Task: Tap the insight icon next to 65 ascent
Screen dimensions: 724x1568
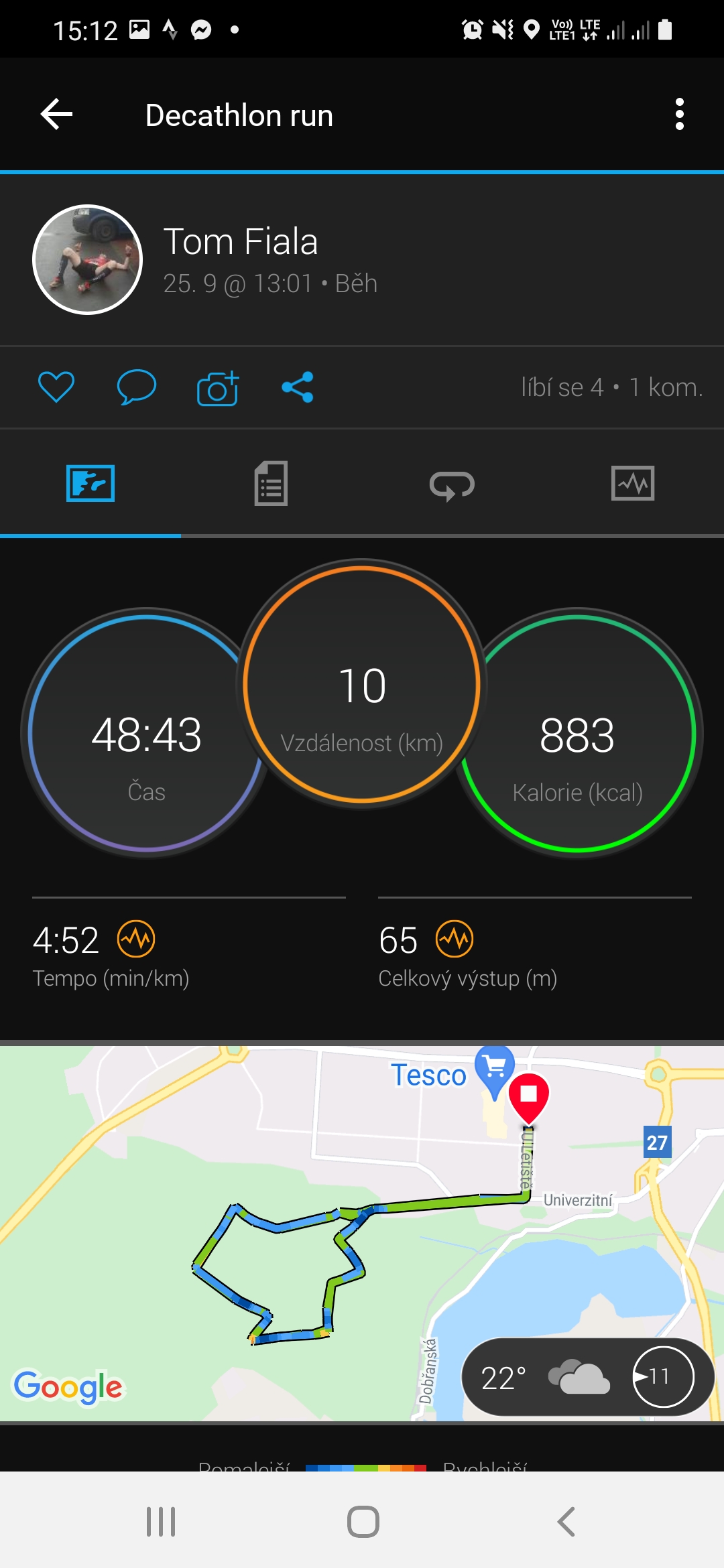Action: (x=455, y=939)
